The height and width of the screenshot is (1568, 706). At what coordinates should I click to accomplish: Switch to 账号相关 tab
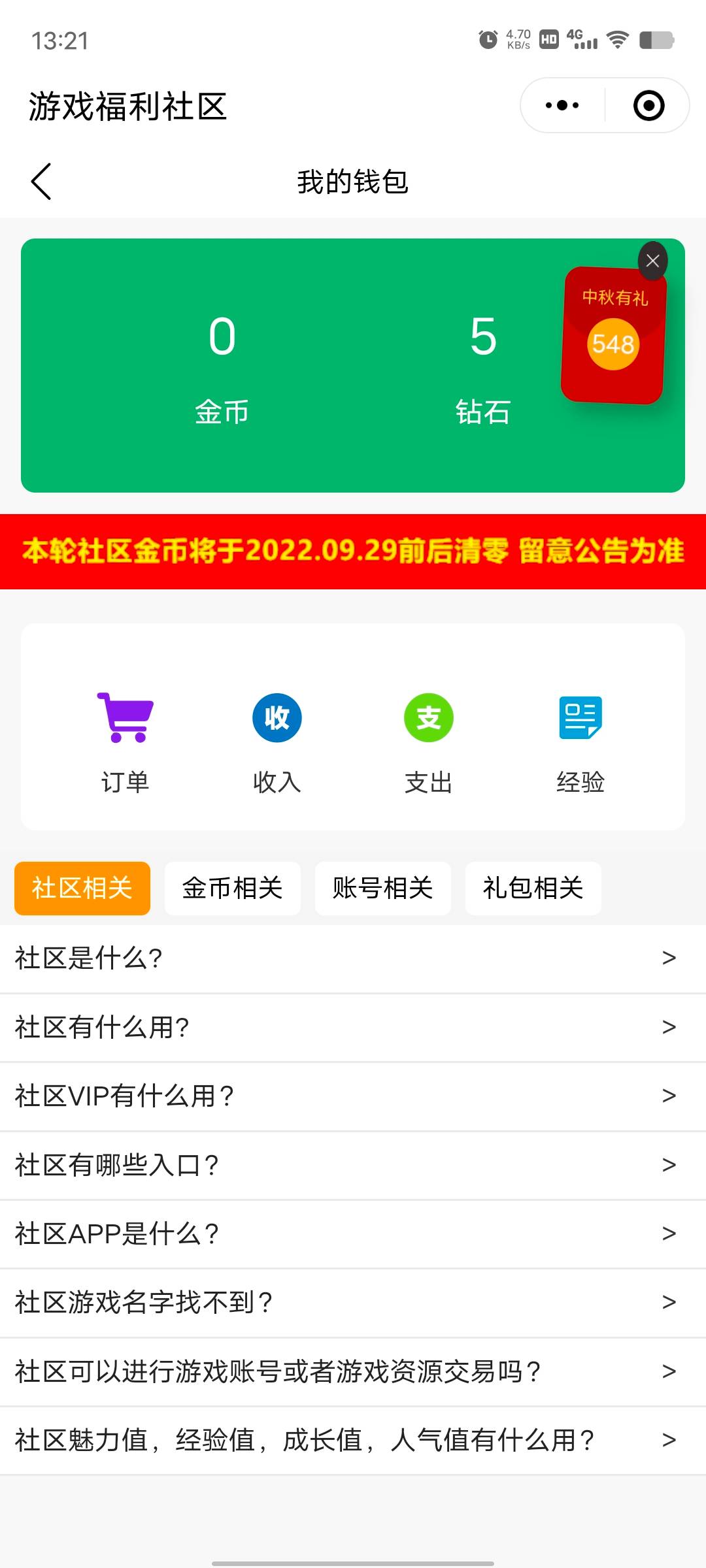click(x=382, y=888)
